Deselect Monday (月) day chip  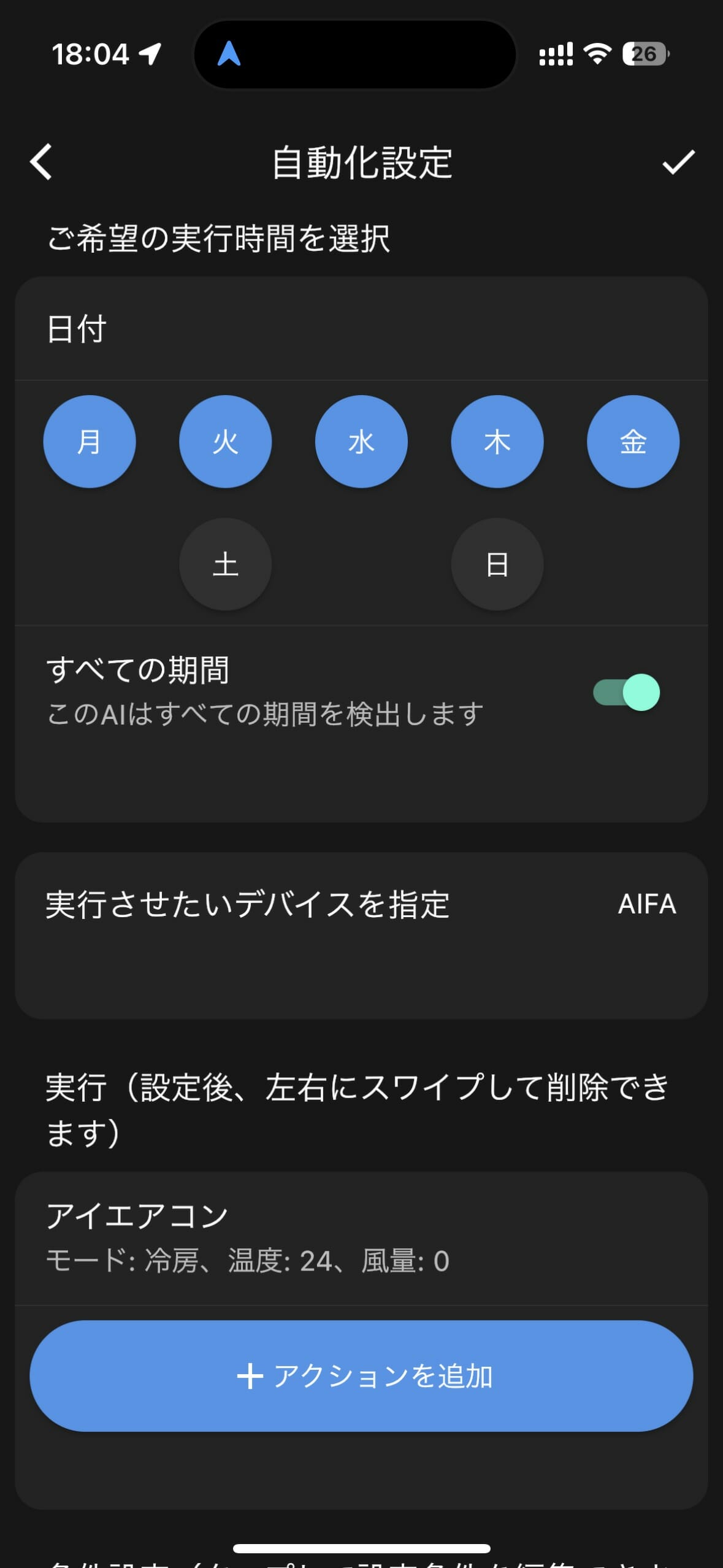point(90,442)
